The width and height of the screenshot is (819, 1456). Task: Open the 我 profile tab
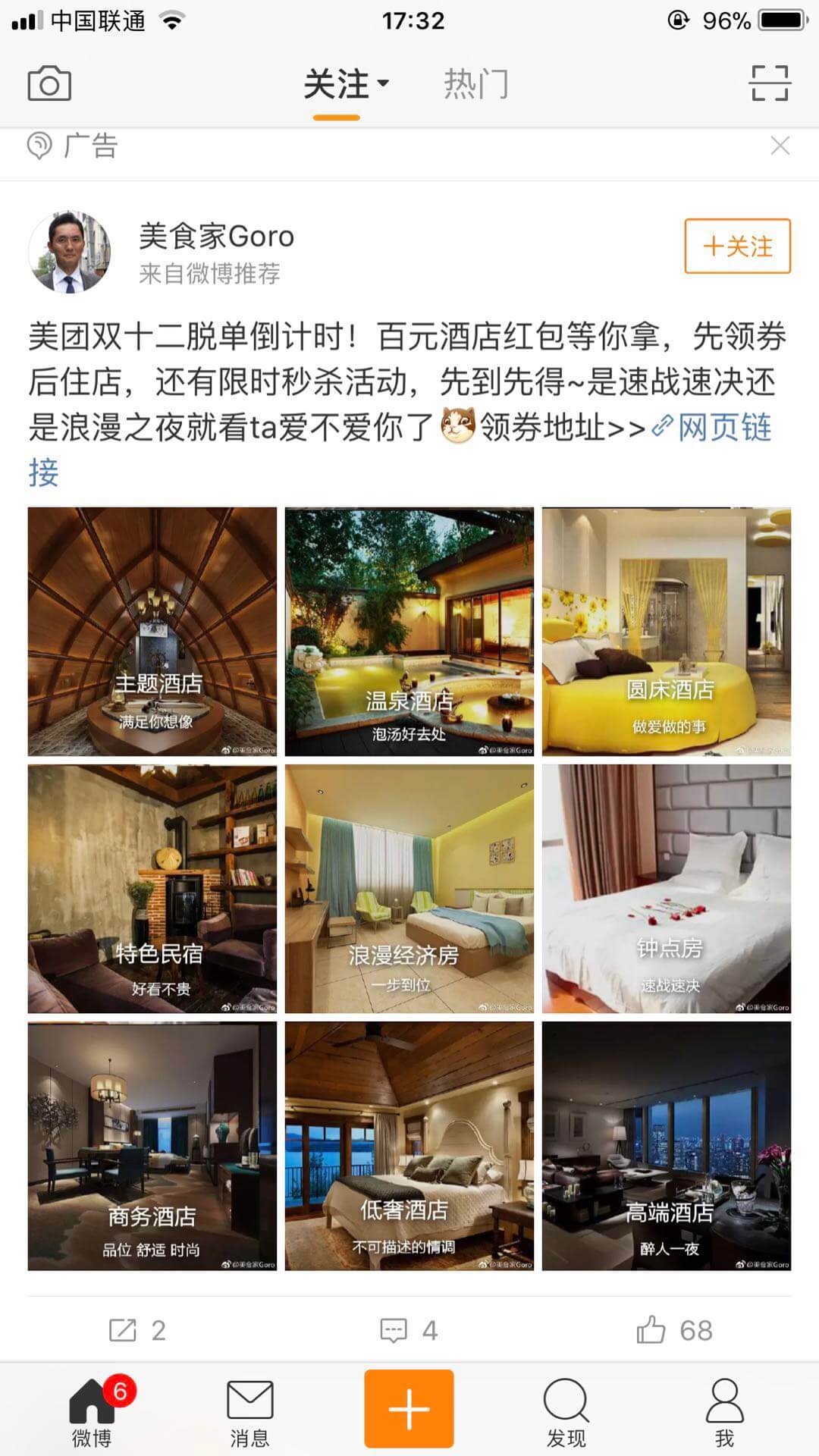[x=724, y=1411]
